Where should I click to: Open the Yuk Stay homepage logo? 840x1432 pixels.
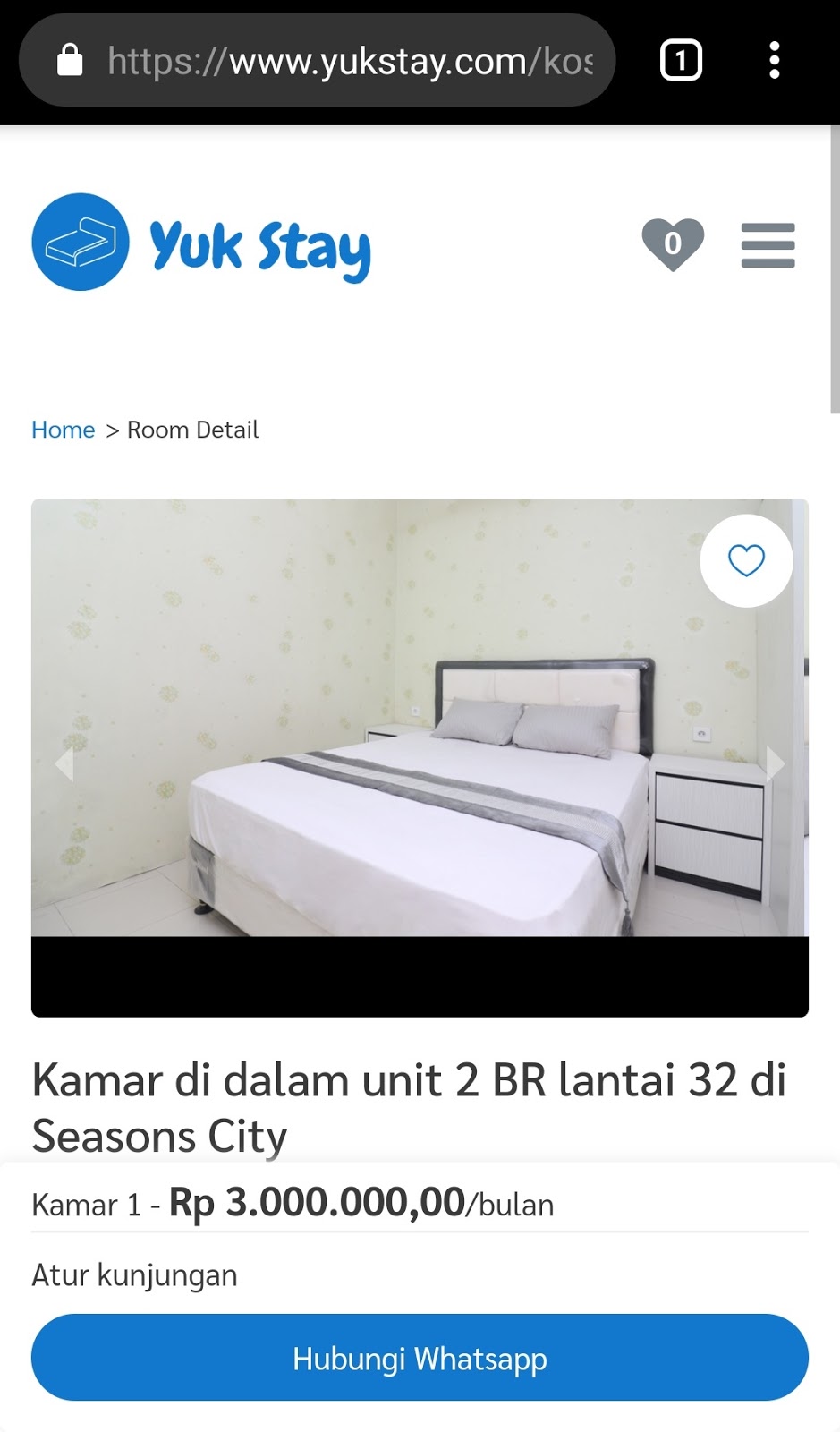click(201, 243)
